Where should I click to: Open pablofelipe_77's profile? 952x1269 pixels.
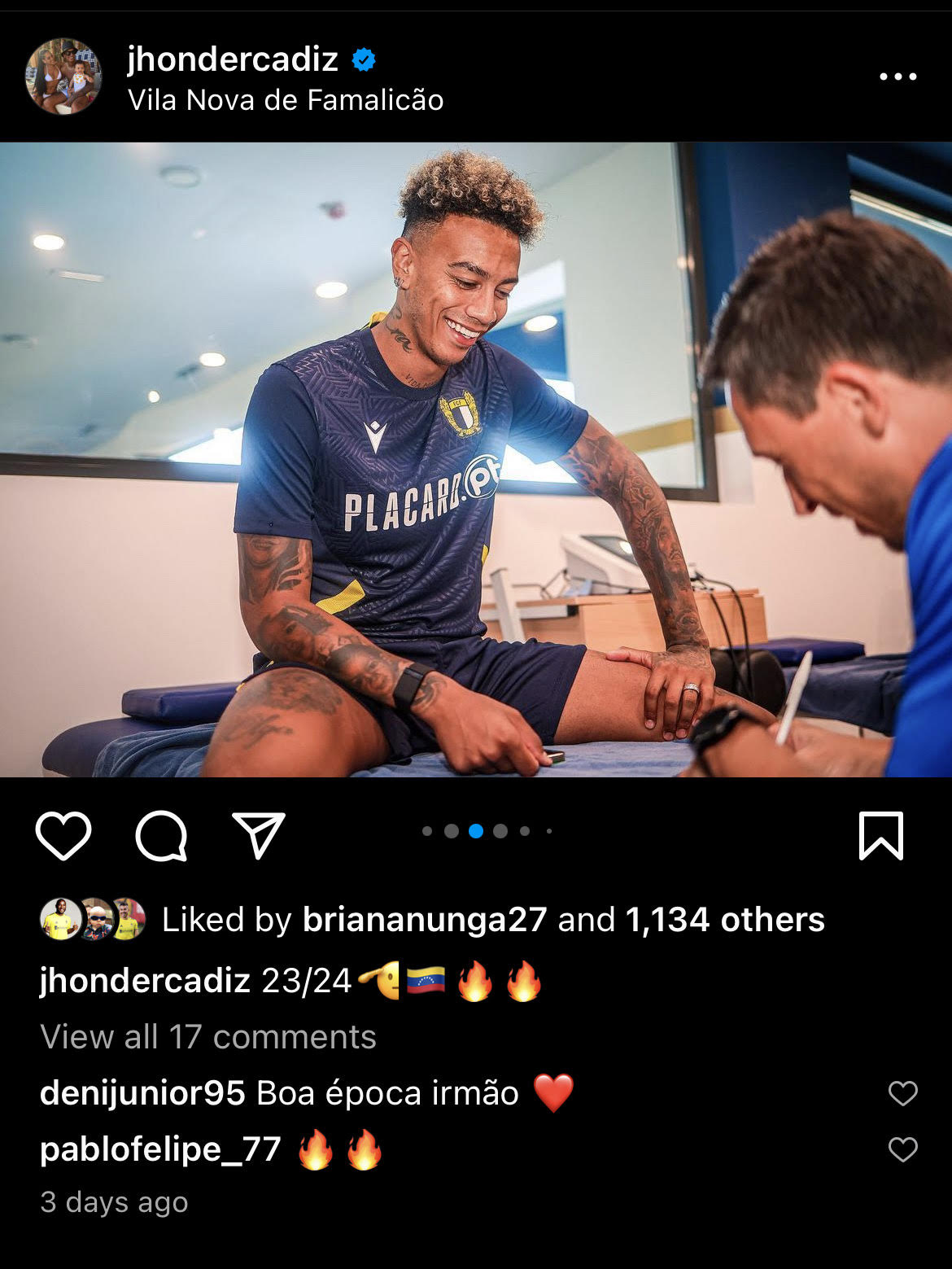(160, 1149)
